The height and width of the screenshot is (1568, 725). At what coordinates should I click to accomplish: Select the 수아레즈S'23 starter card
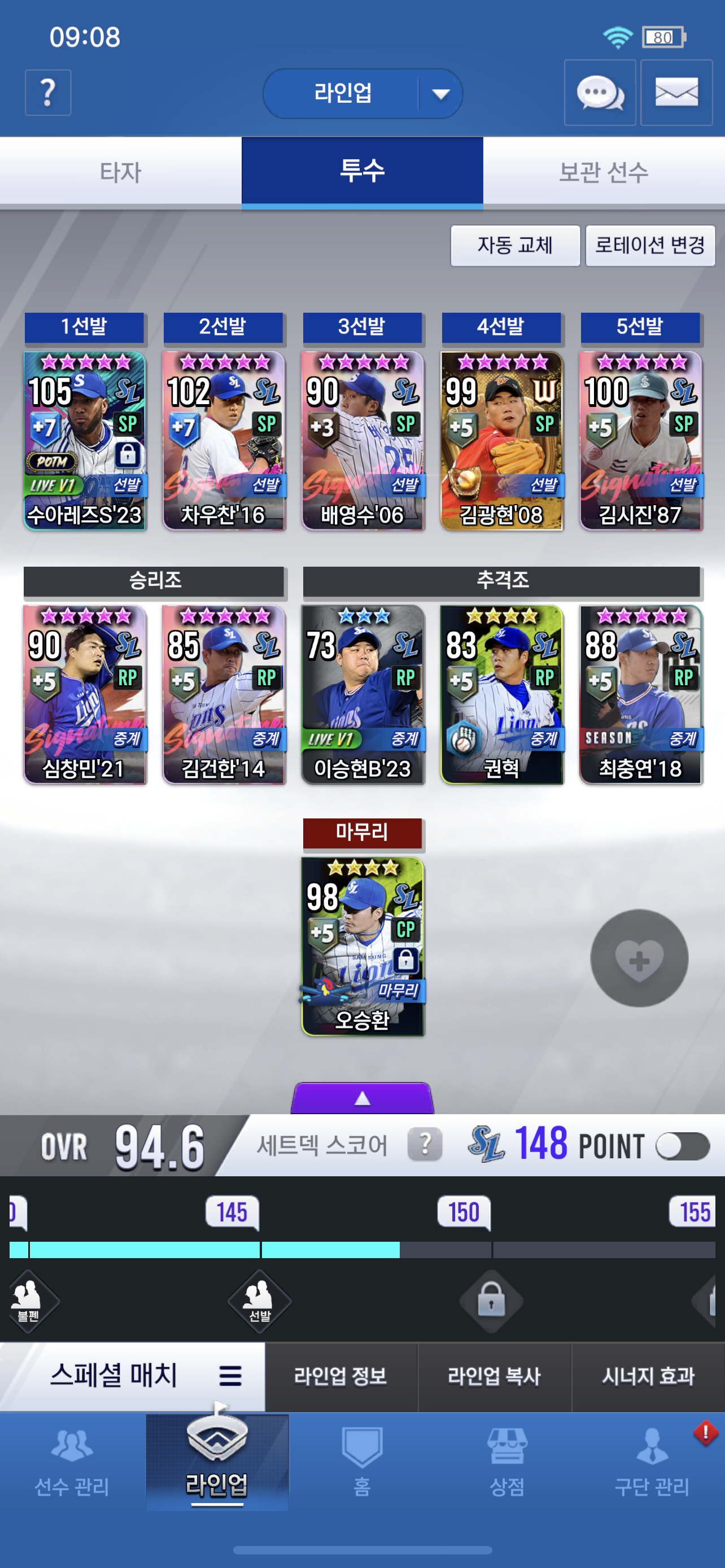click(x=85, y=440)
